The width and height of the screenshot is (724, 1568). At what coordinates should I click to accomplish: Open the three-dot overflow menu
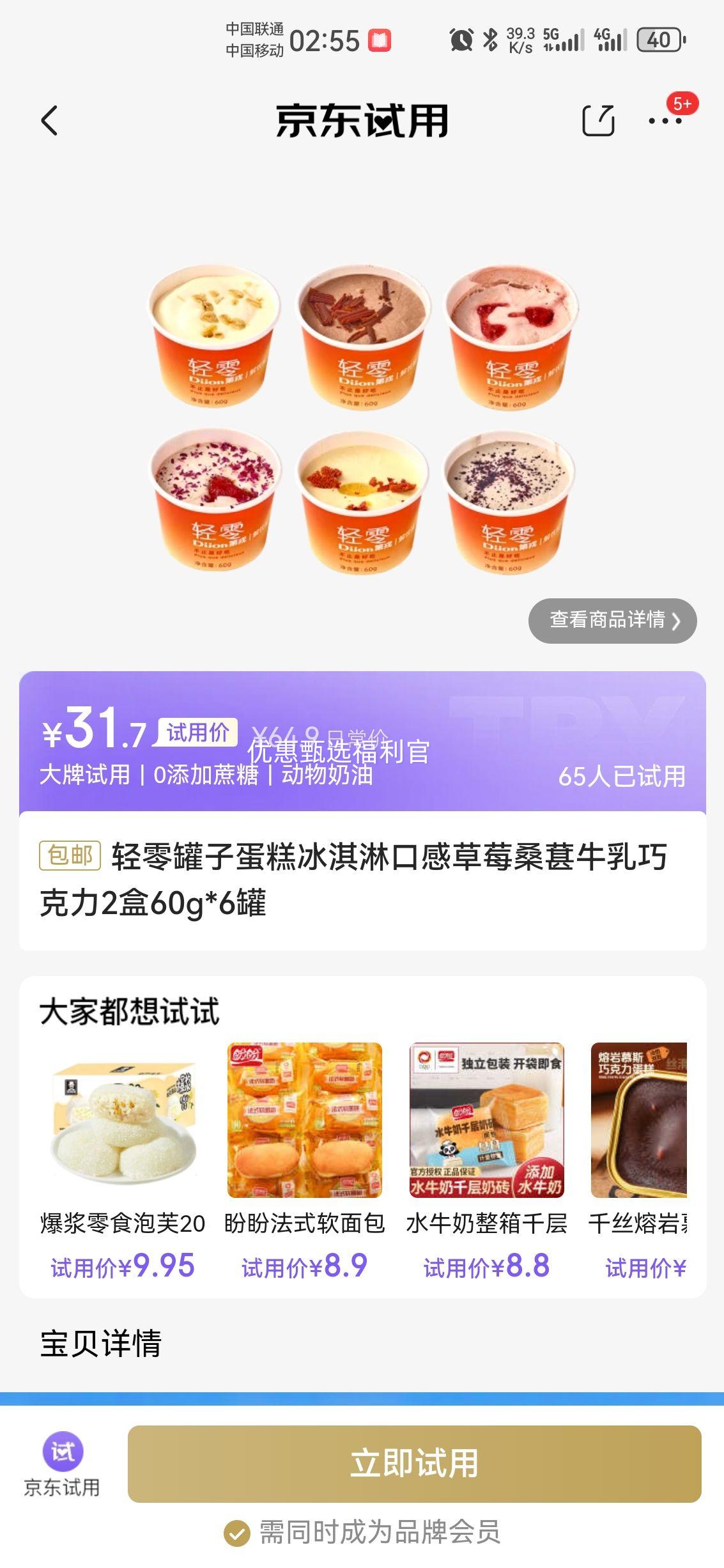pos(665,121)
